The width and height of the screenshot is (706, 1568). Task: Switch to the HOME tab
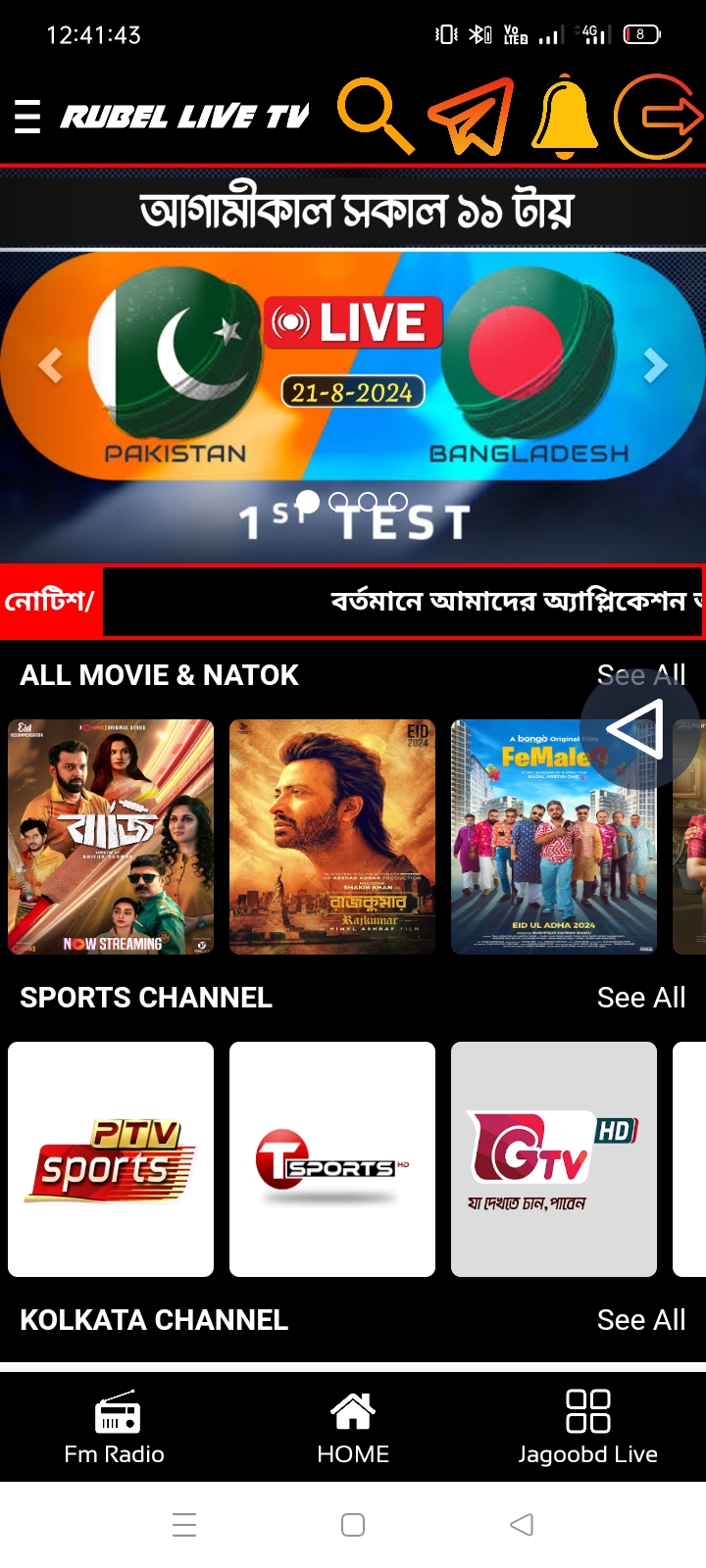[353, 1427]
